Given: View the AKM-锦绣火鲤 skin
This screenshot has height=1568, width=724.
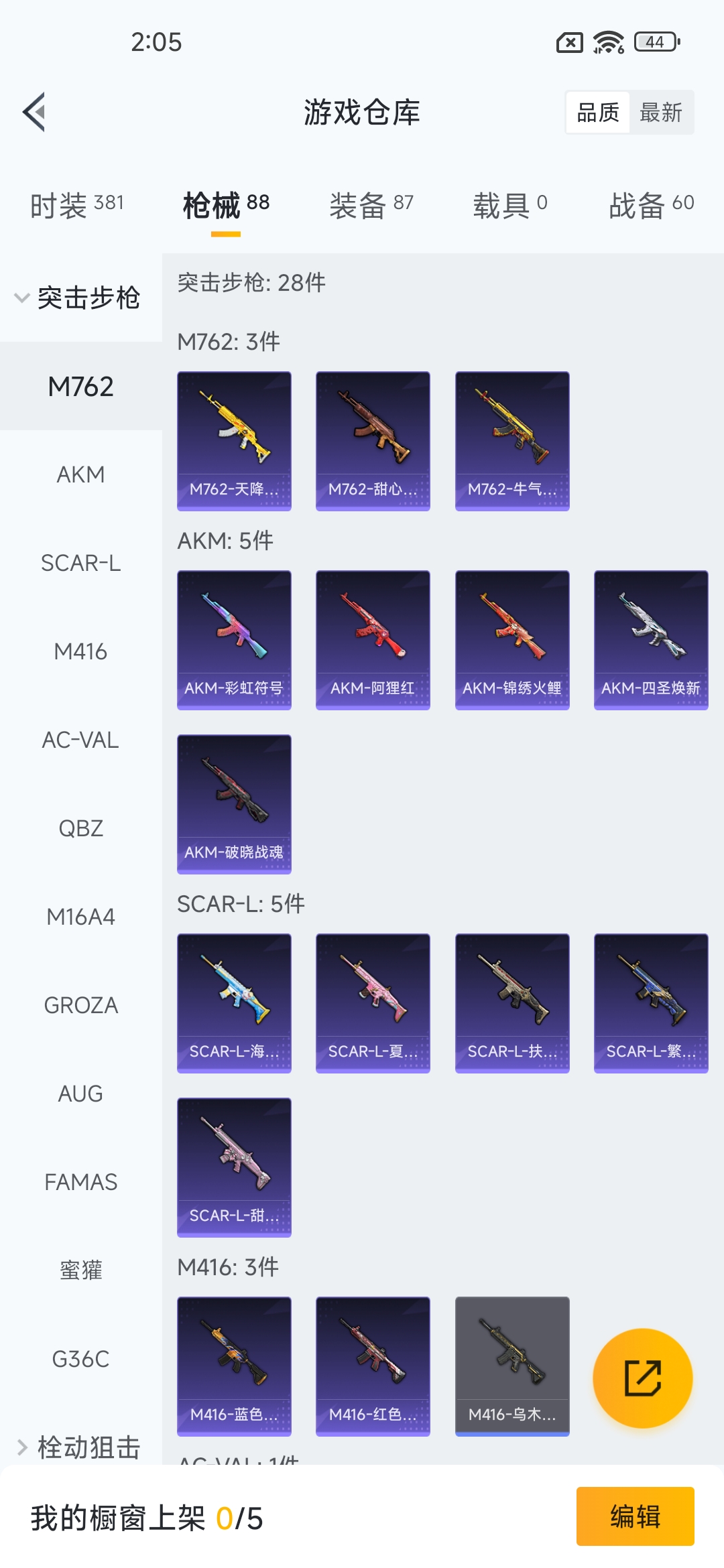Looking at the screenshot, I should coord(512,640).
